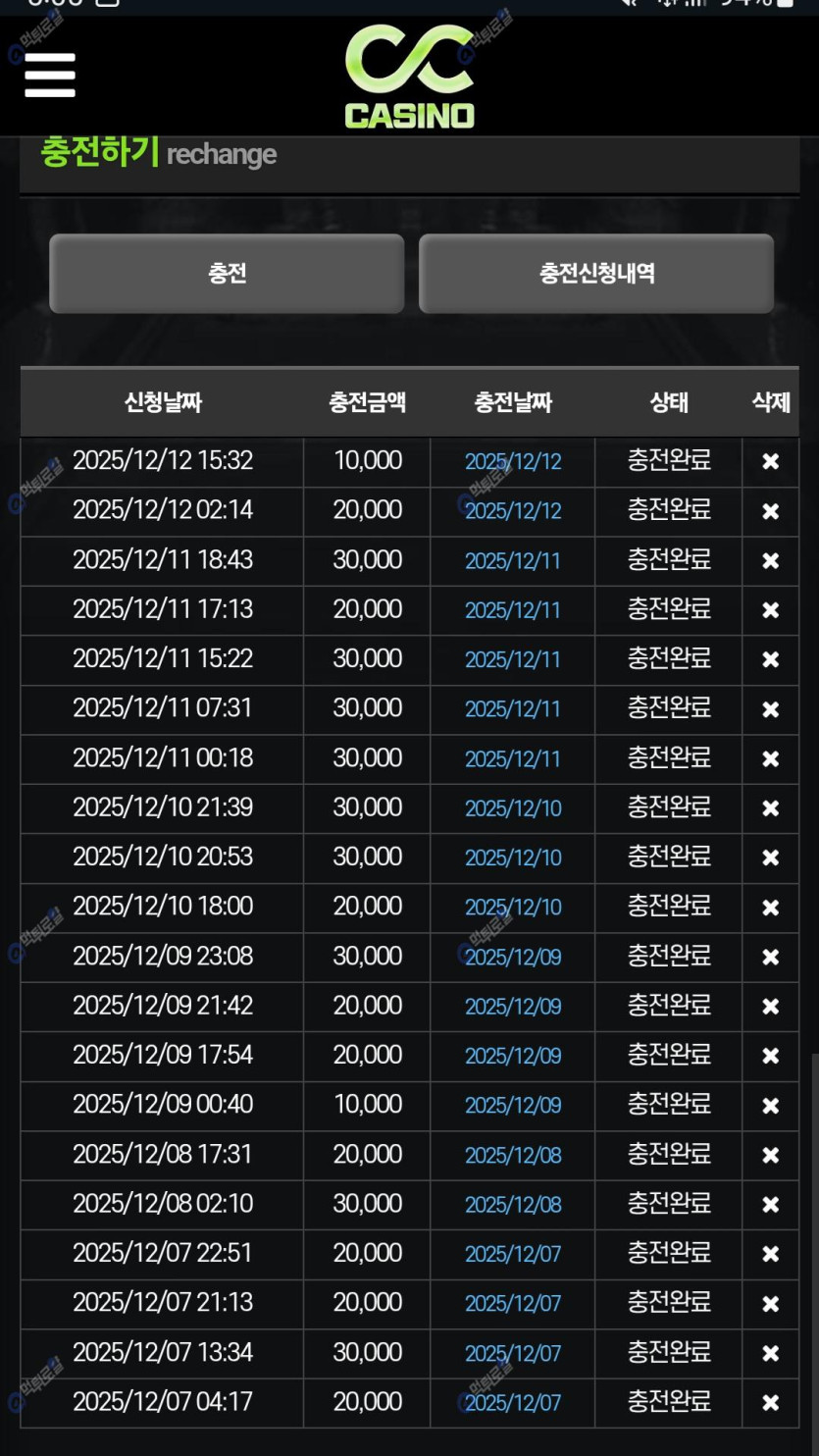Remove the 2025/12/07 04:17 entry
Screen dimensions: 819x1456
pos(771,1403)
